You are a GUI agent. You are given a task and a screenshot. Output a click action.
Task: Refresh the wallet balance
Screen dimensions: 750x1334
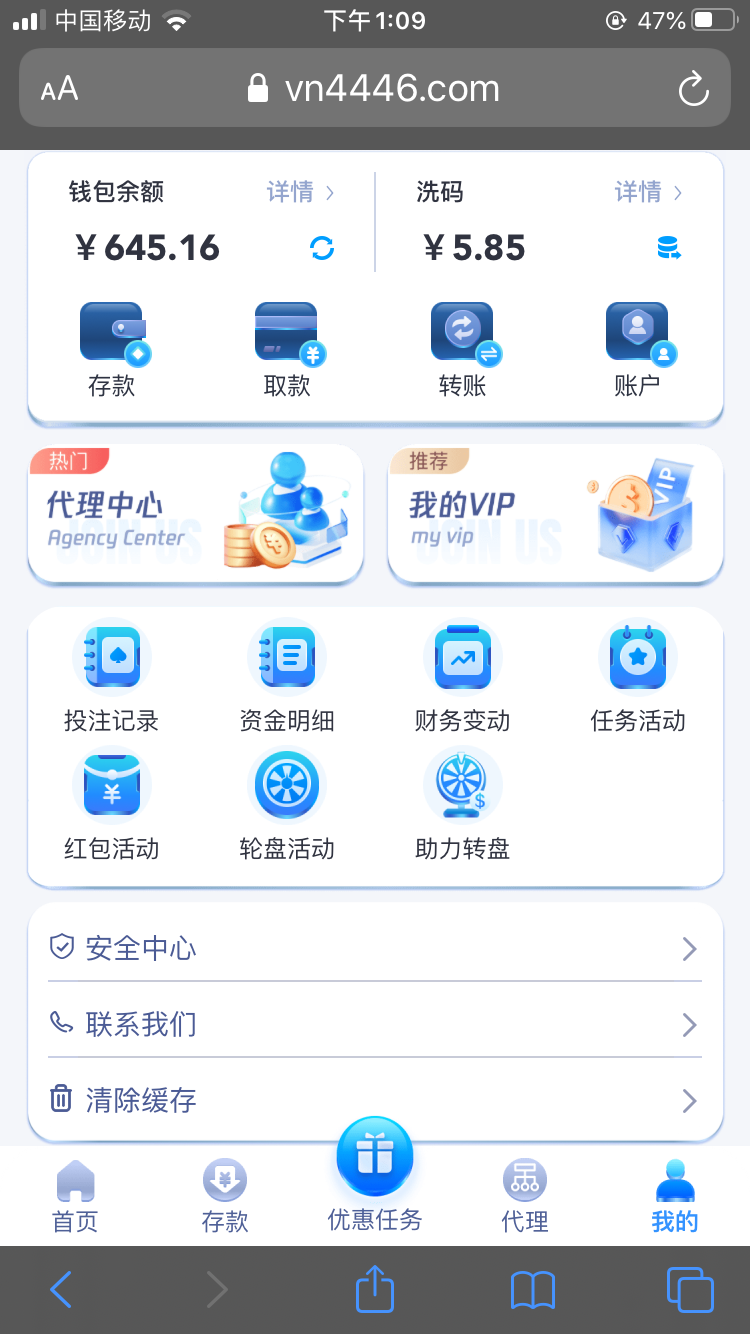[322, 249]
